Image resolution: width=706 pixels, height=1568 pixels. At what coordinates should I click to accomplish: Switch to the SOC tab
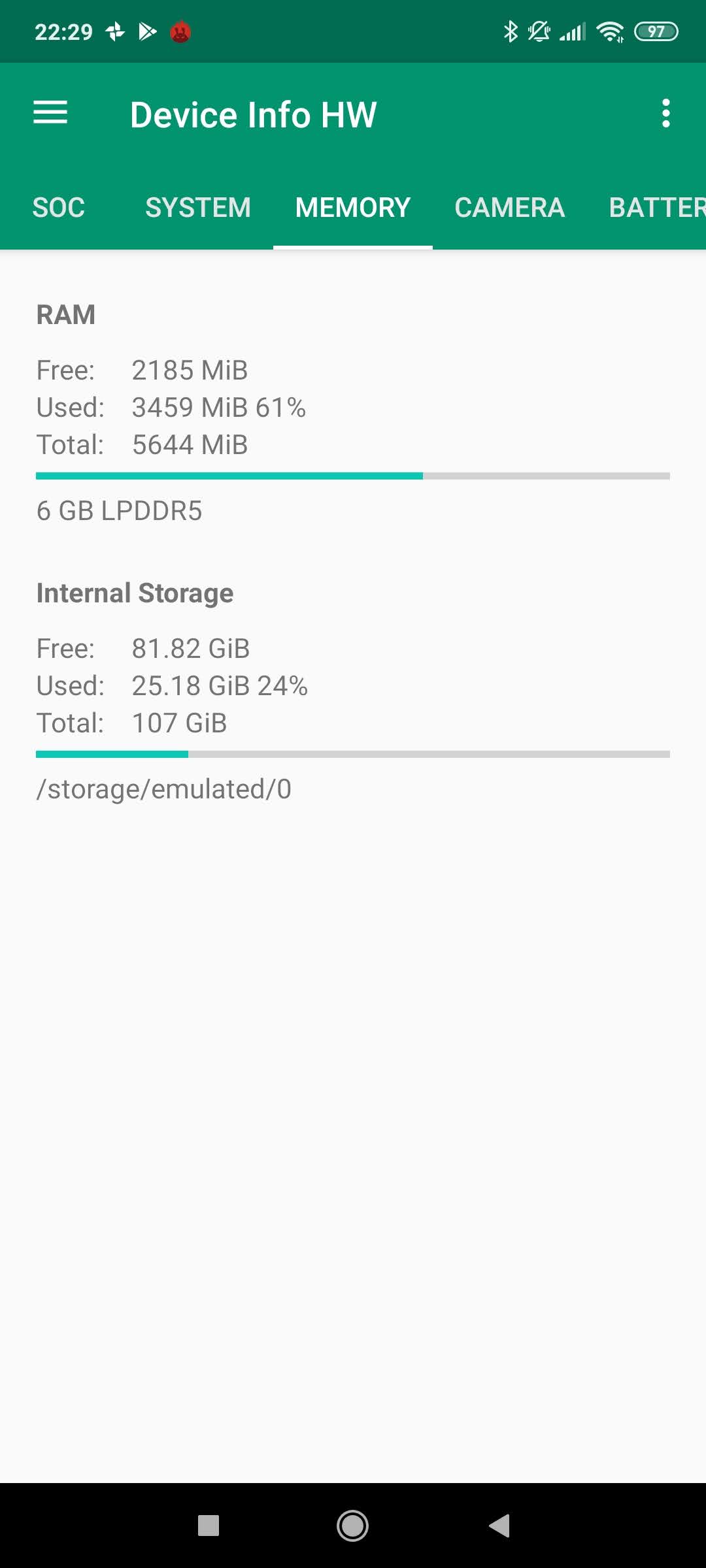(x=59, y=208)
